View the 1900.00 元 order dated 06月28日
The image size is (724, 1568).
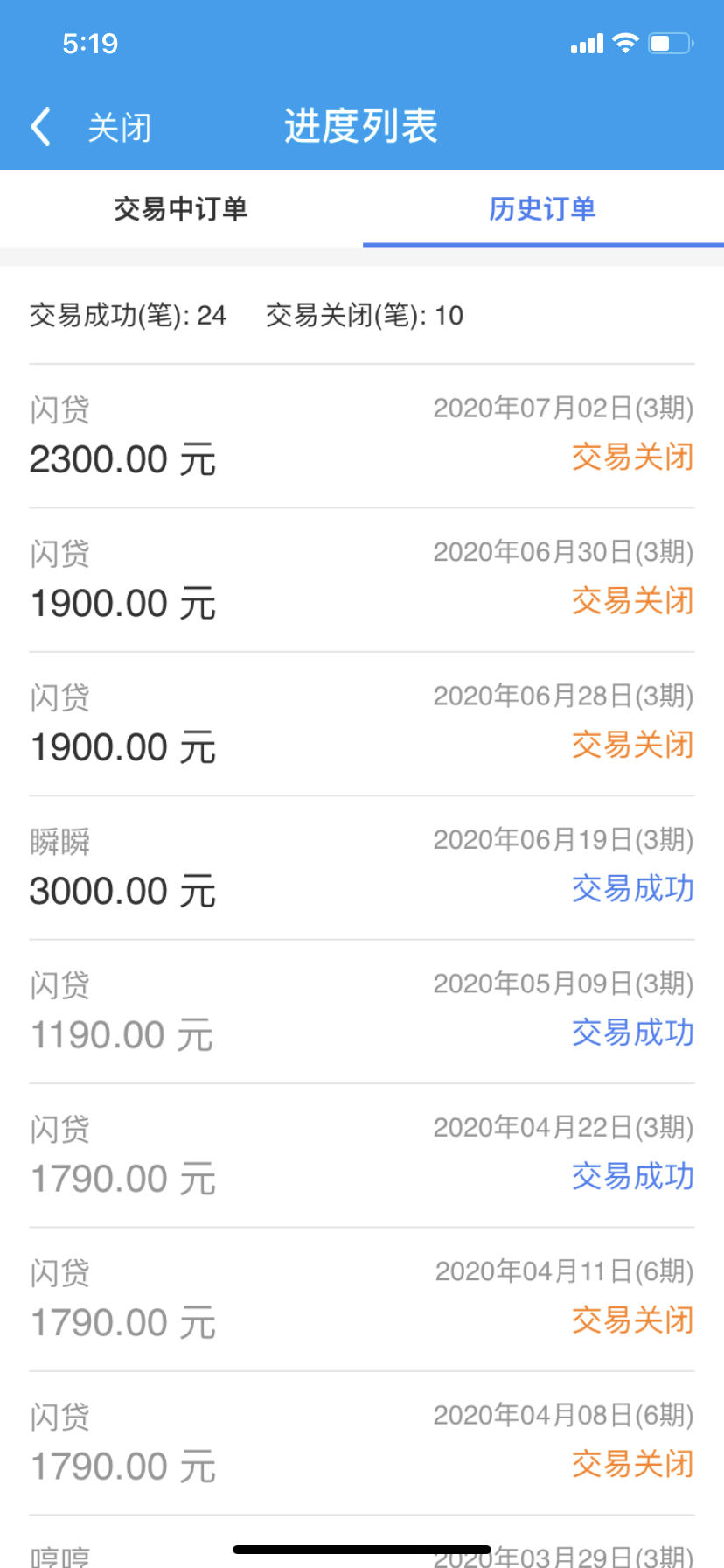(x=362, y=724)
